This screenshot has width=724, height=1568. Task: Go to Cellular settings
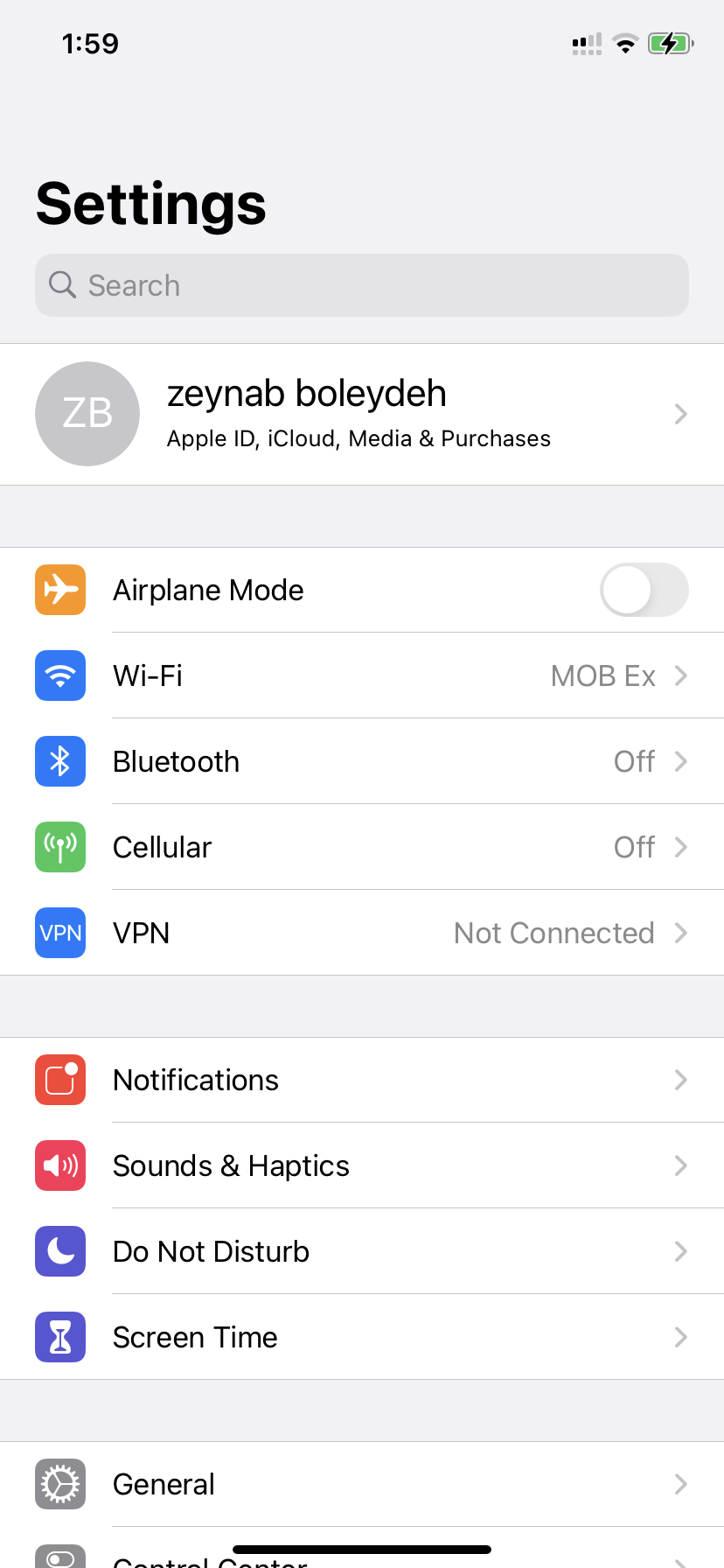click(362, 847)
